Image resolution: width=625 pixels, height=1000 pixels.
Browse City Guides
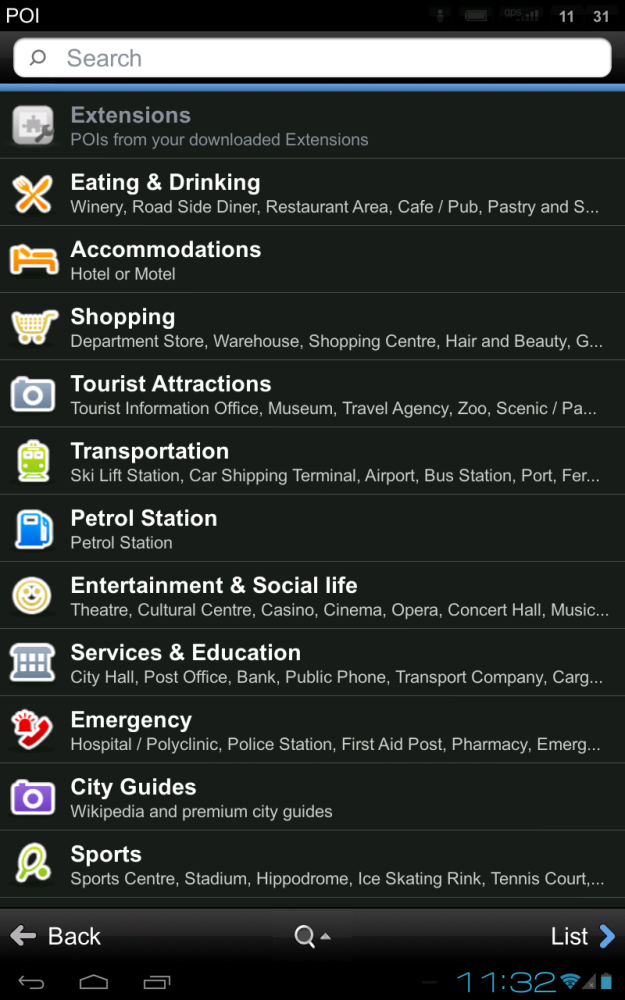(x=312, y=797)
